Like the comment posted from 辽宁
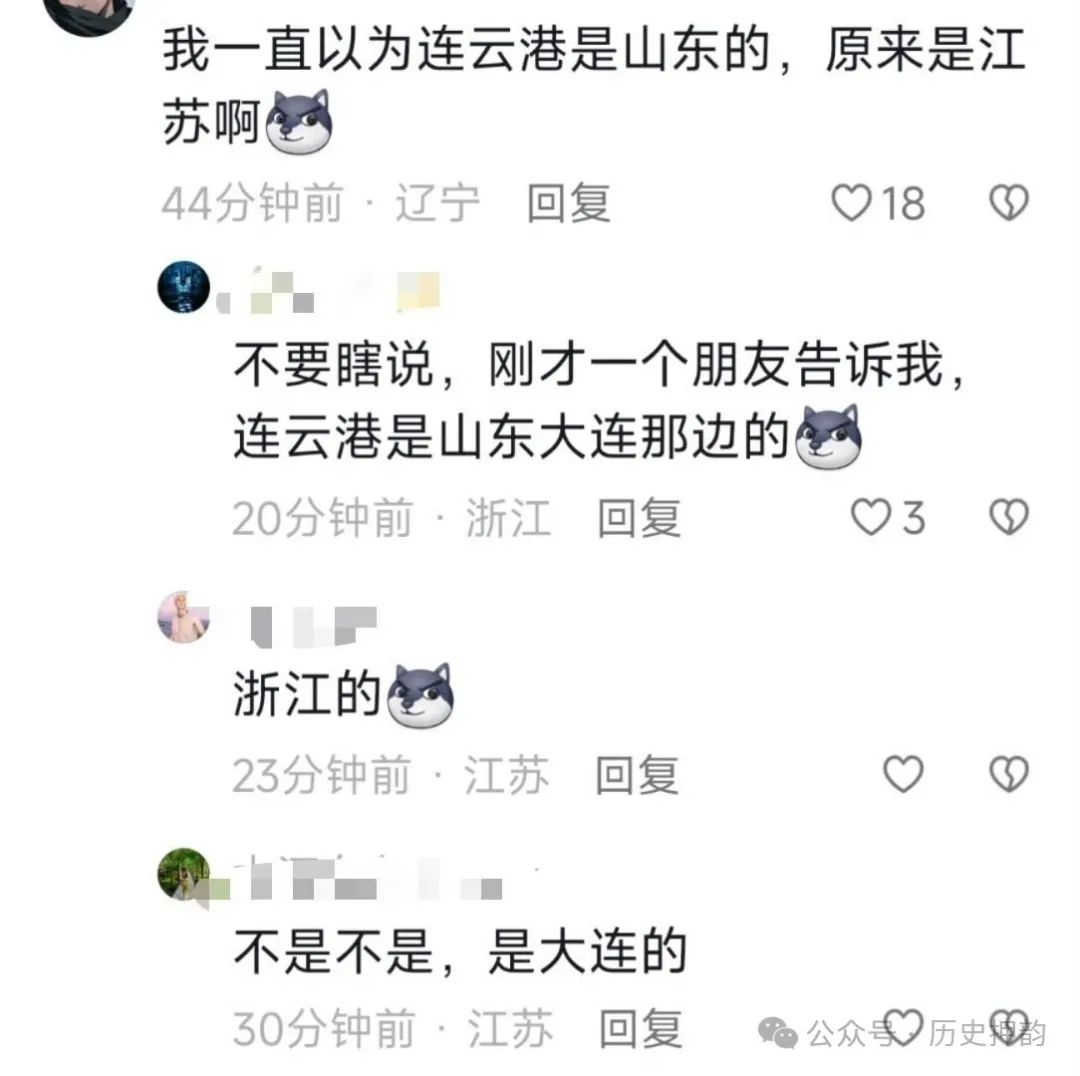Image resolution: width=1080 pixels, height=1076 pixels. pyautogui.click(x=853, y=204)
